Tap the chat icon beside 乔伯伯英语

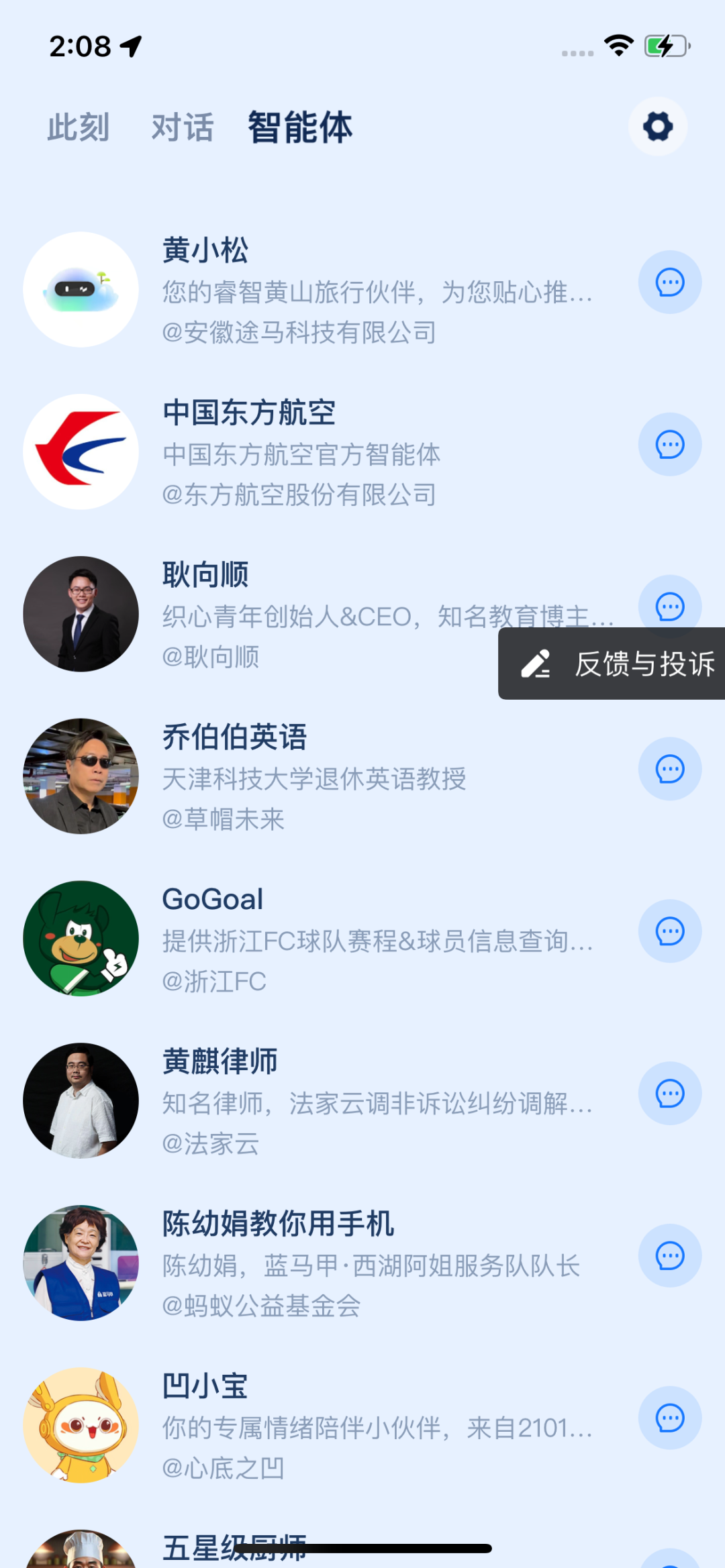669,770
